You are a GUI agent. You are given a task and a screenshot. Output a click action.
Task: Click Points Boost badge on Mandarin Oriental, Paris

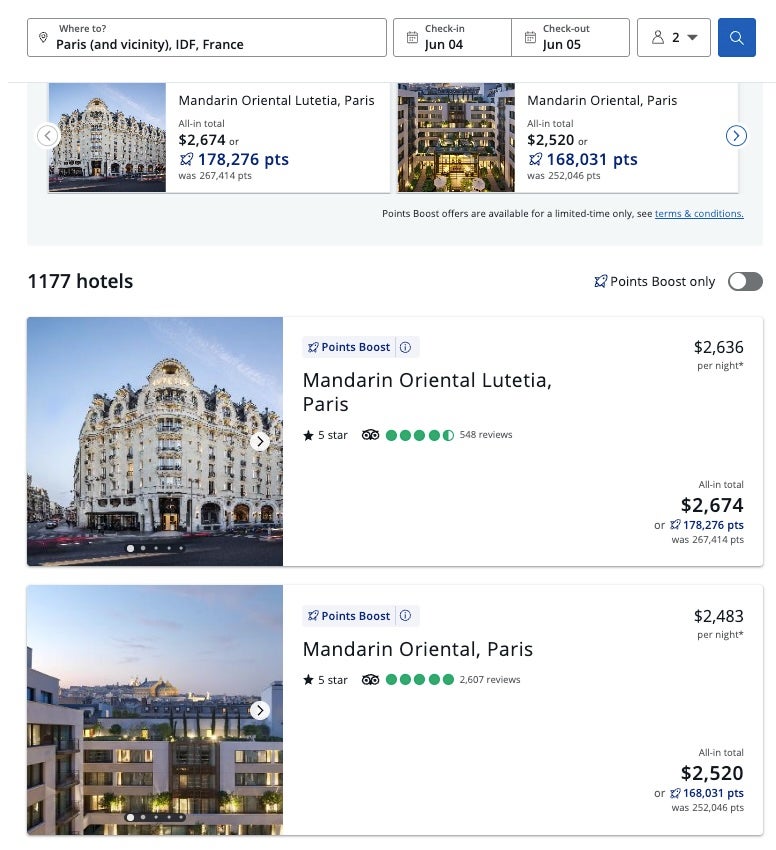pos(354,615)
